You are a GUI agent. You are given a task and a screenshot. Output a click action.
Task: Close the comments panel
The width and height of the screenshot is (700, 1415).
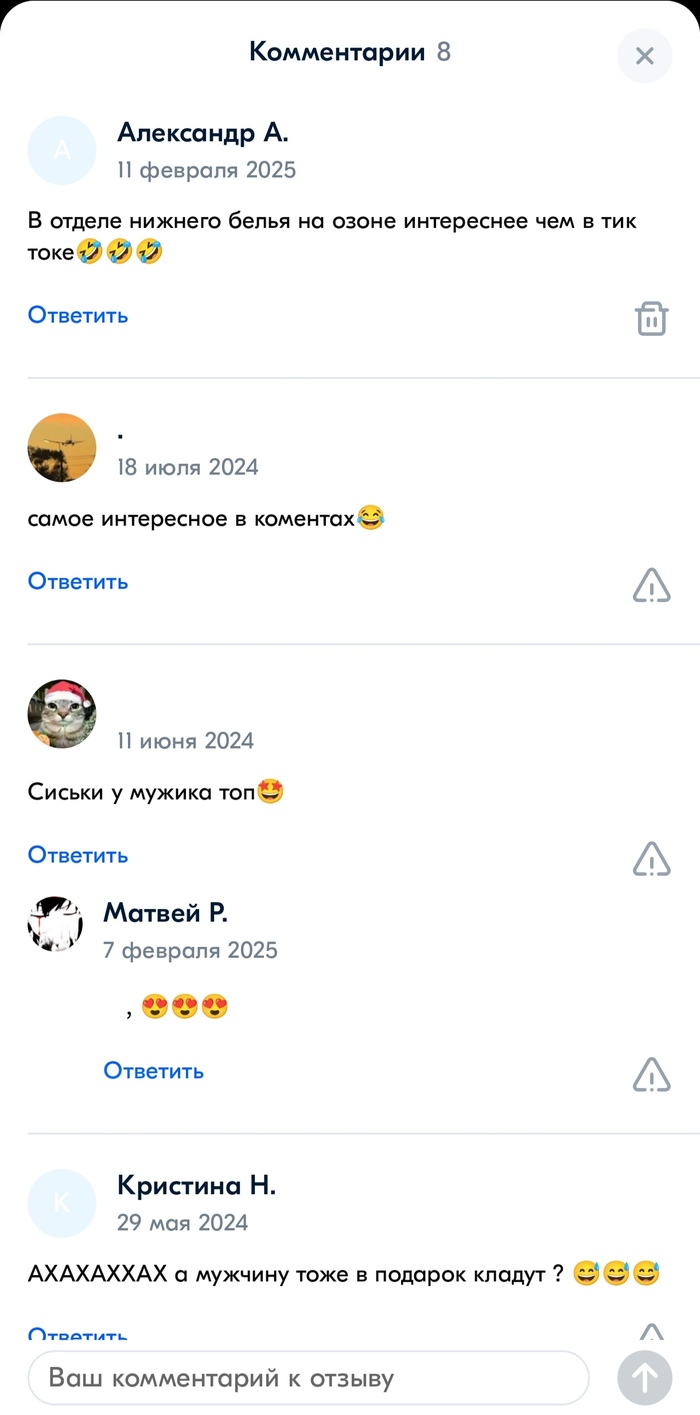[x=645, y=56]
